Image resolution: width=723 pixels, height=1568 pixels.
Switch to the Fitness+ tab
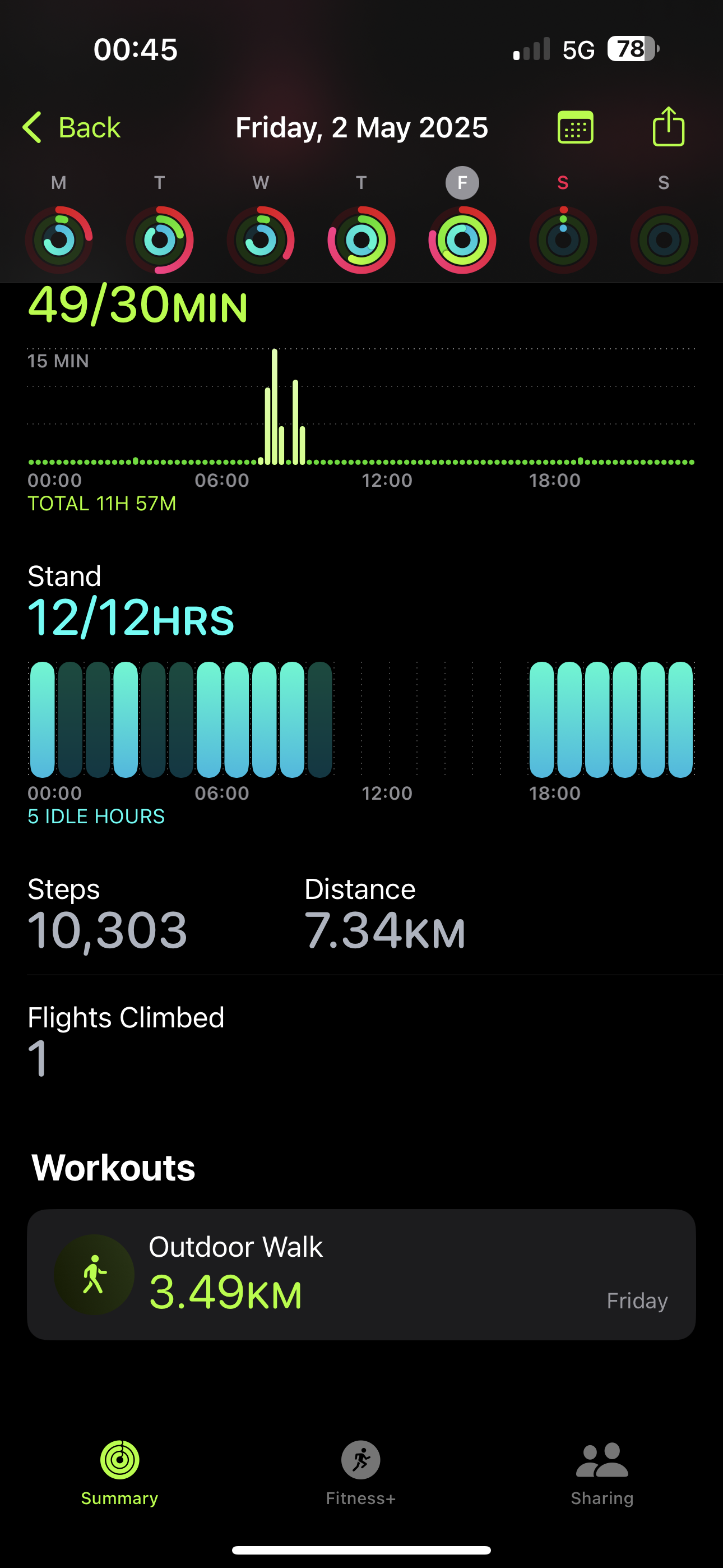click(361, 1473)
